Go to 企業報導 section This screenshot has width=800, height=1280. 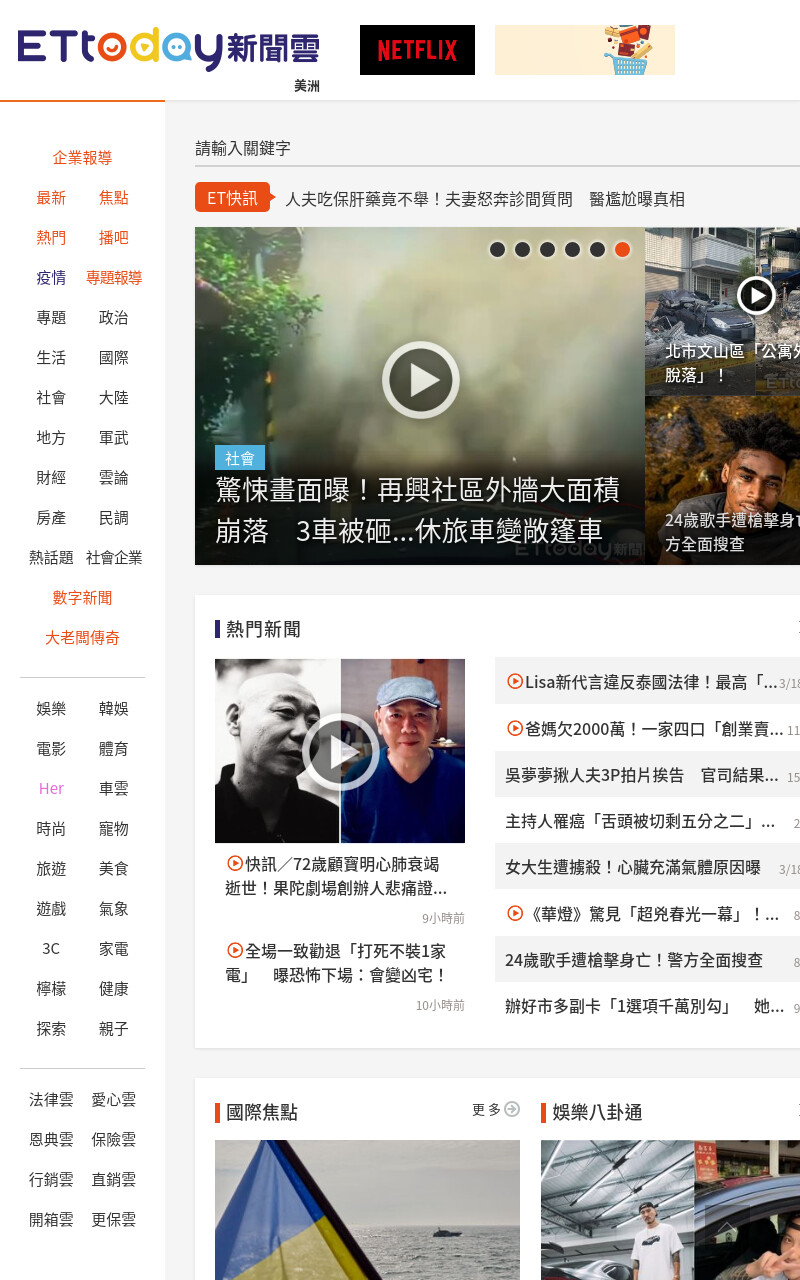[82, 158]
